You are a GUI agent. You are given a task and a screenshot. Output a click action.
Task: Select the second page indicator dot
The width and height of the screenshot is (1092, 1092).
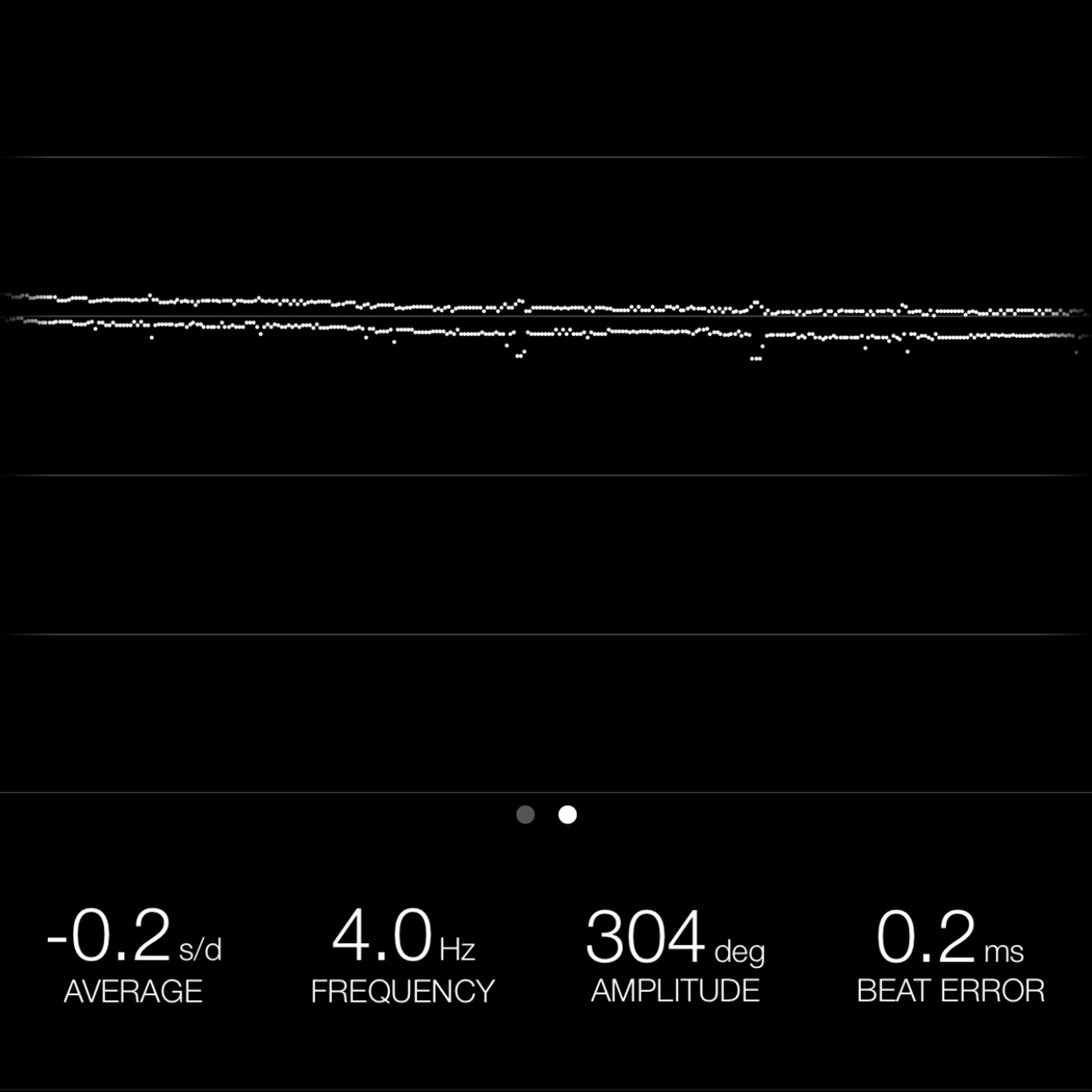coord(568,814)
